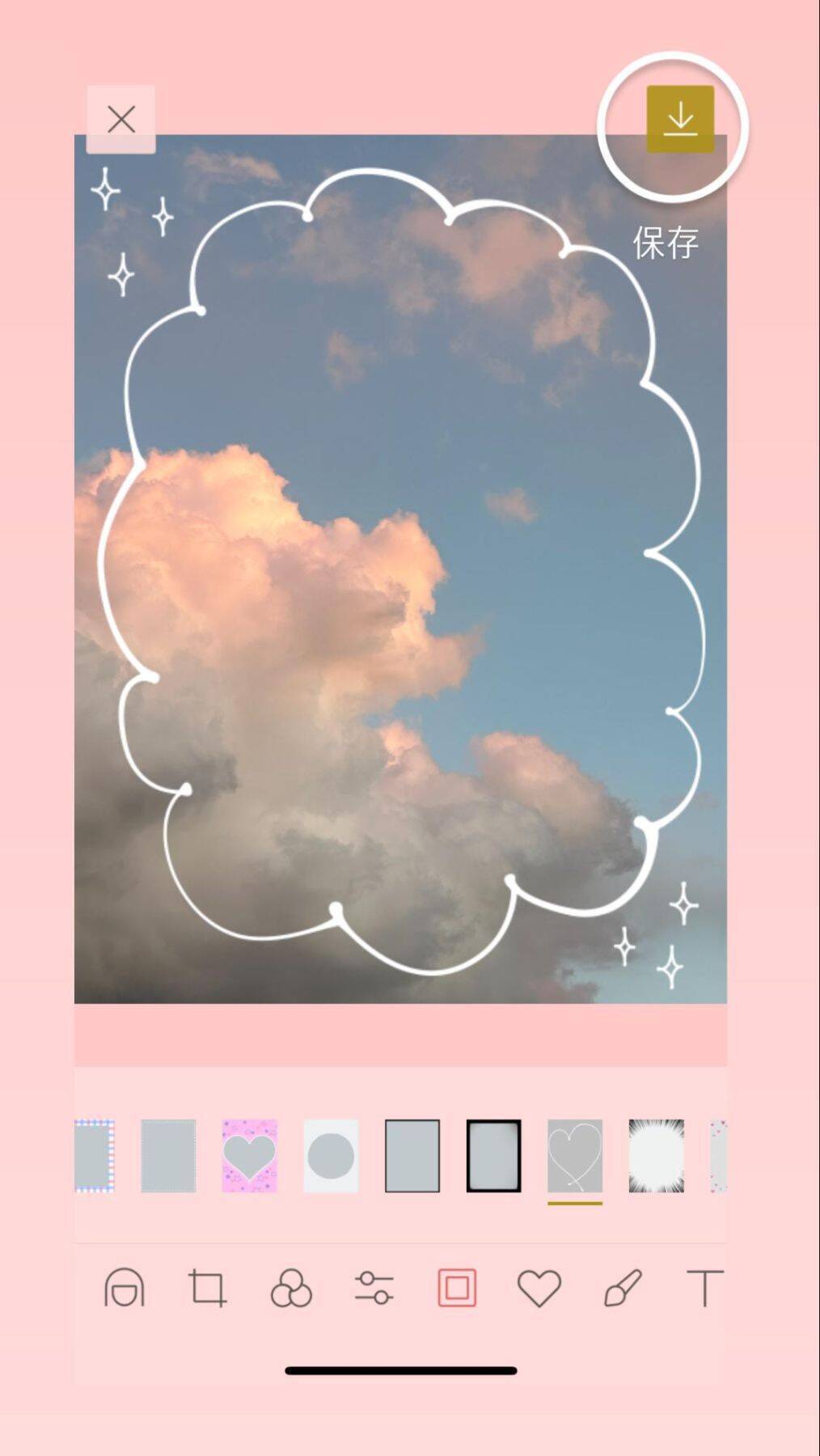Open the paintbrush drawing tool
The width and height of the screenshot is (820, 1456).
click(623, 1288)
